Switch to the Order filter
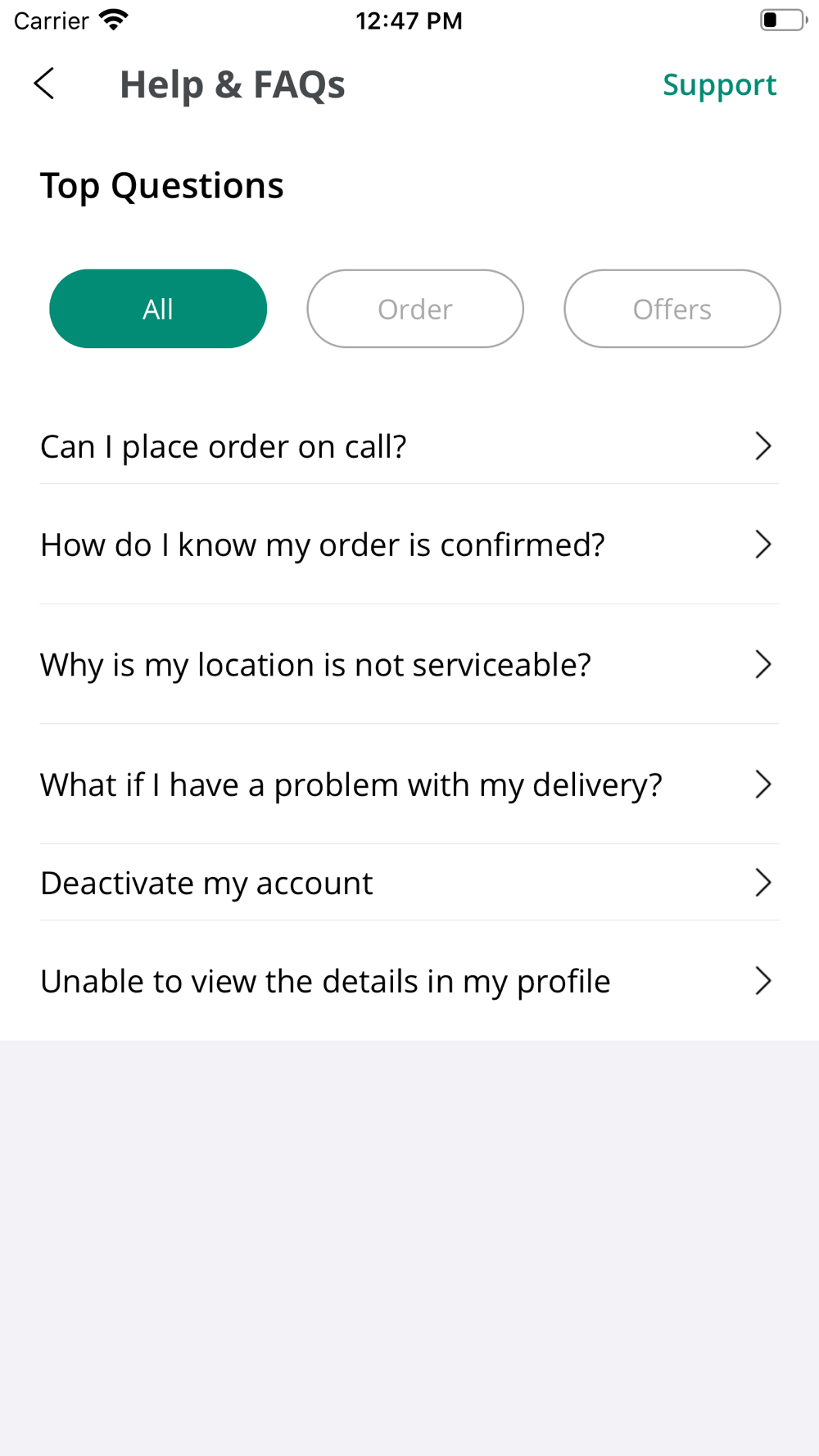 click(415, 309)
